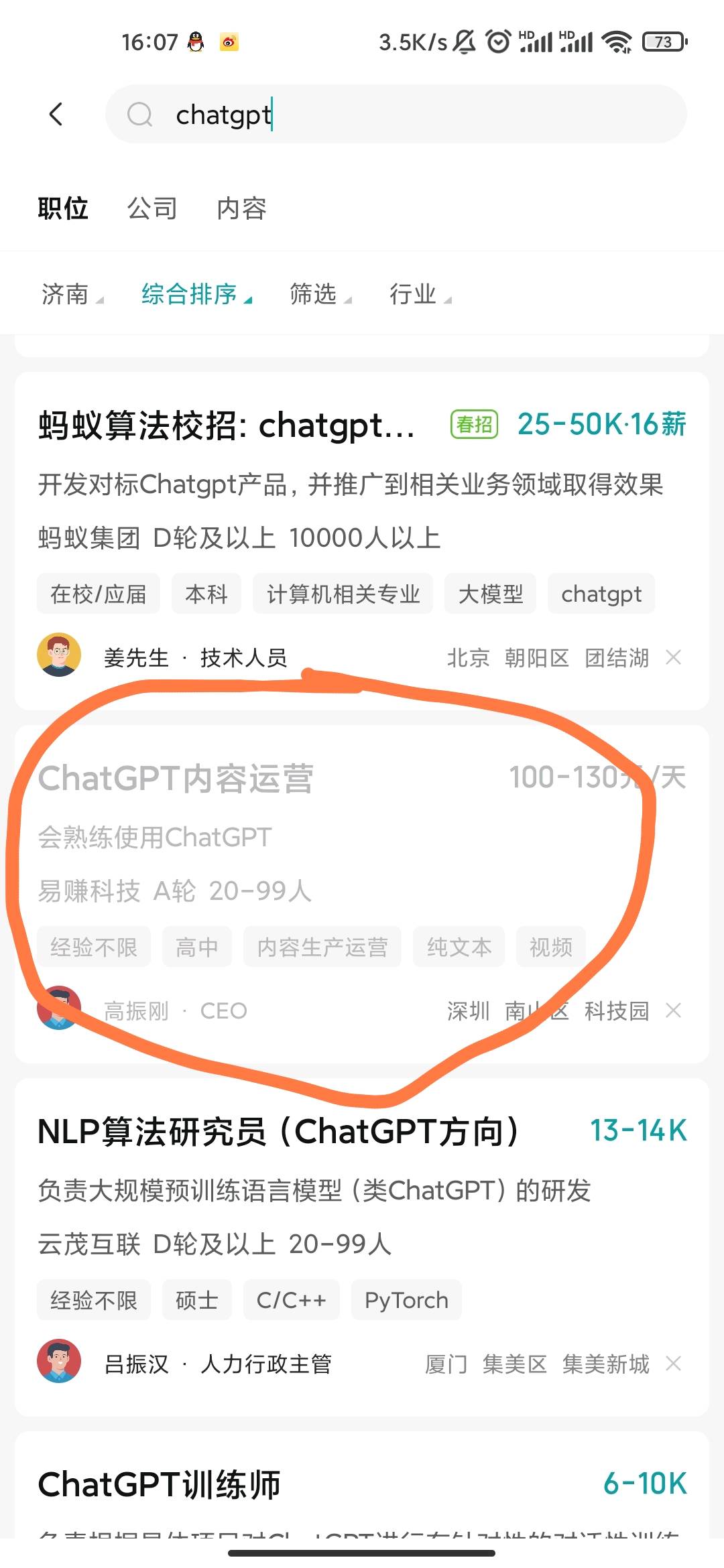Dismiss the 易赚科技 job listing
The height and width of the screenshot is (1568, 724).
pyautogui.click(x=674, y=1010)
